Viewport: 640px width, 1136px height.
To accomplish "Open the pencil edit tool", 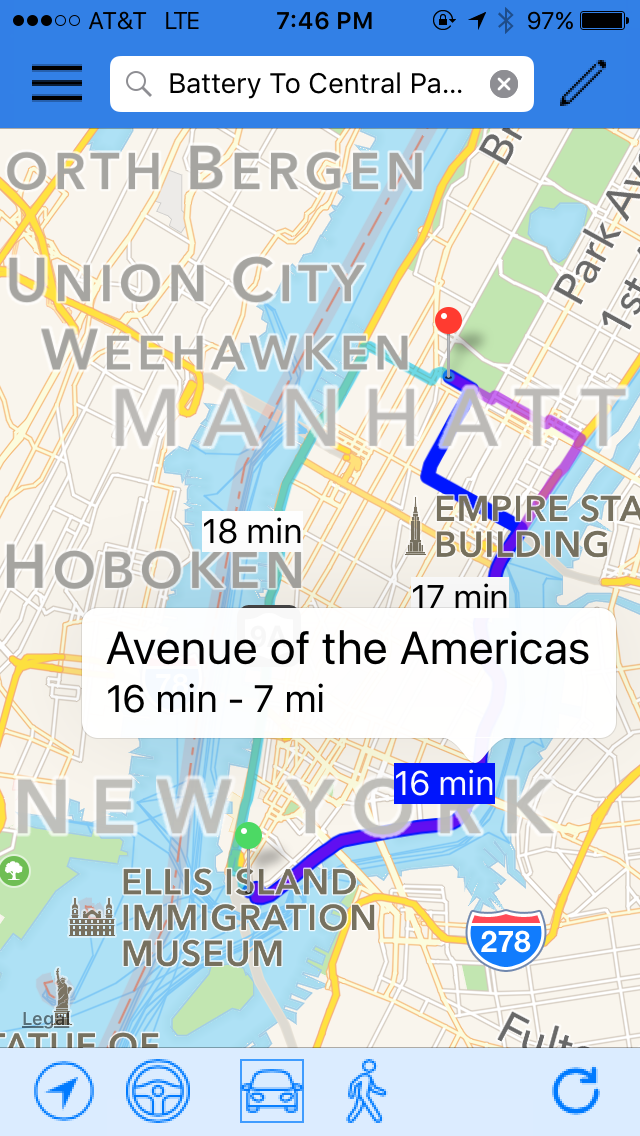I will click(x=584, y=84).
